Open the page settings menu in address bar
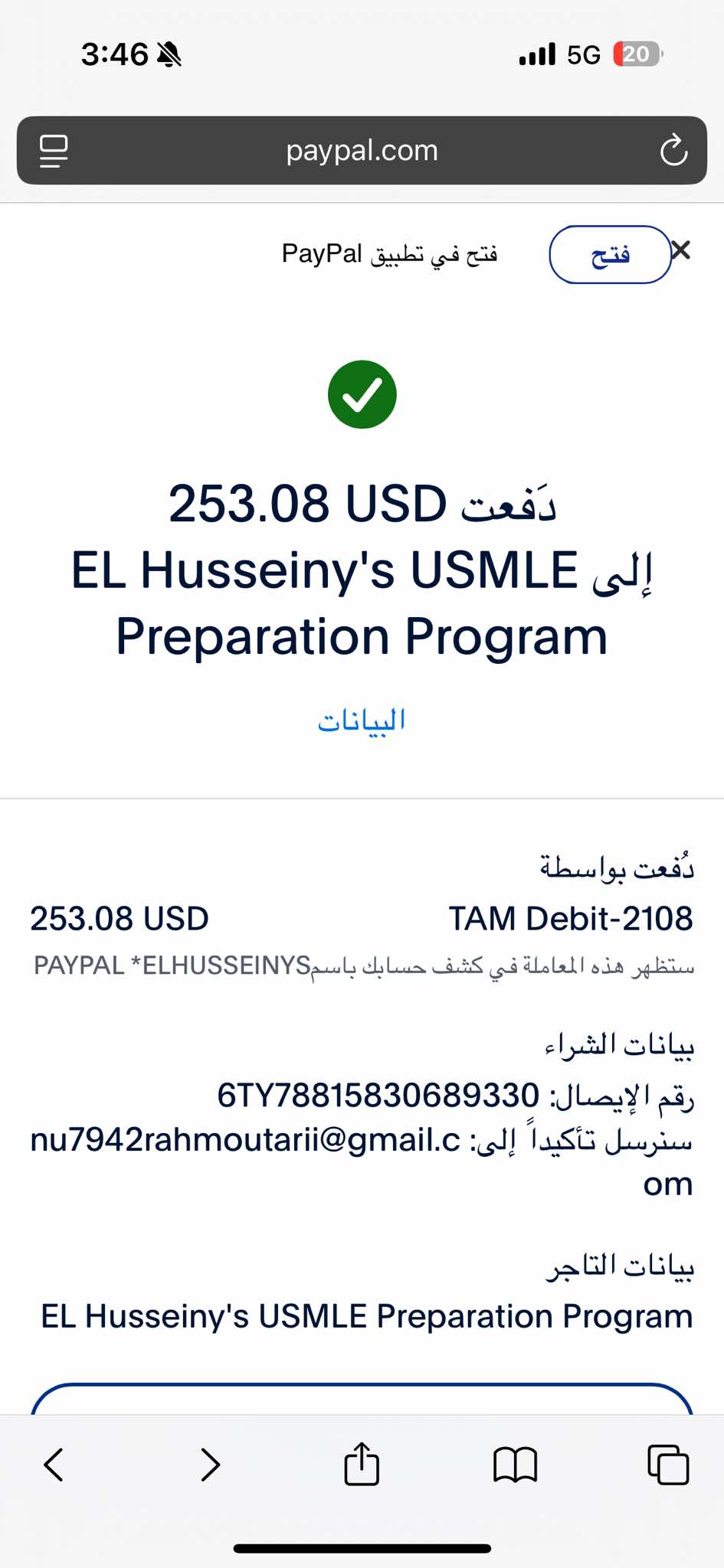 coord(54,151)
